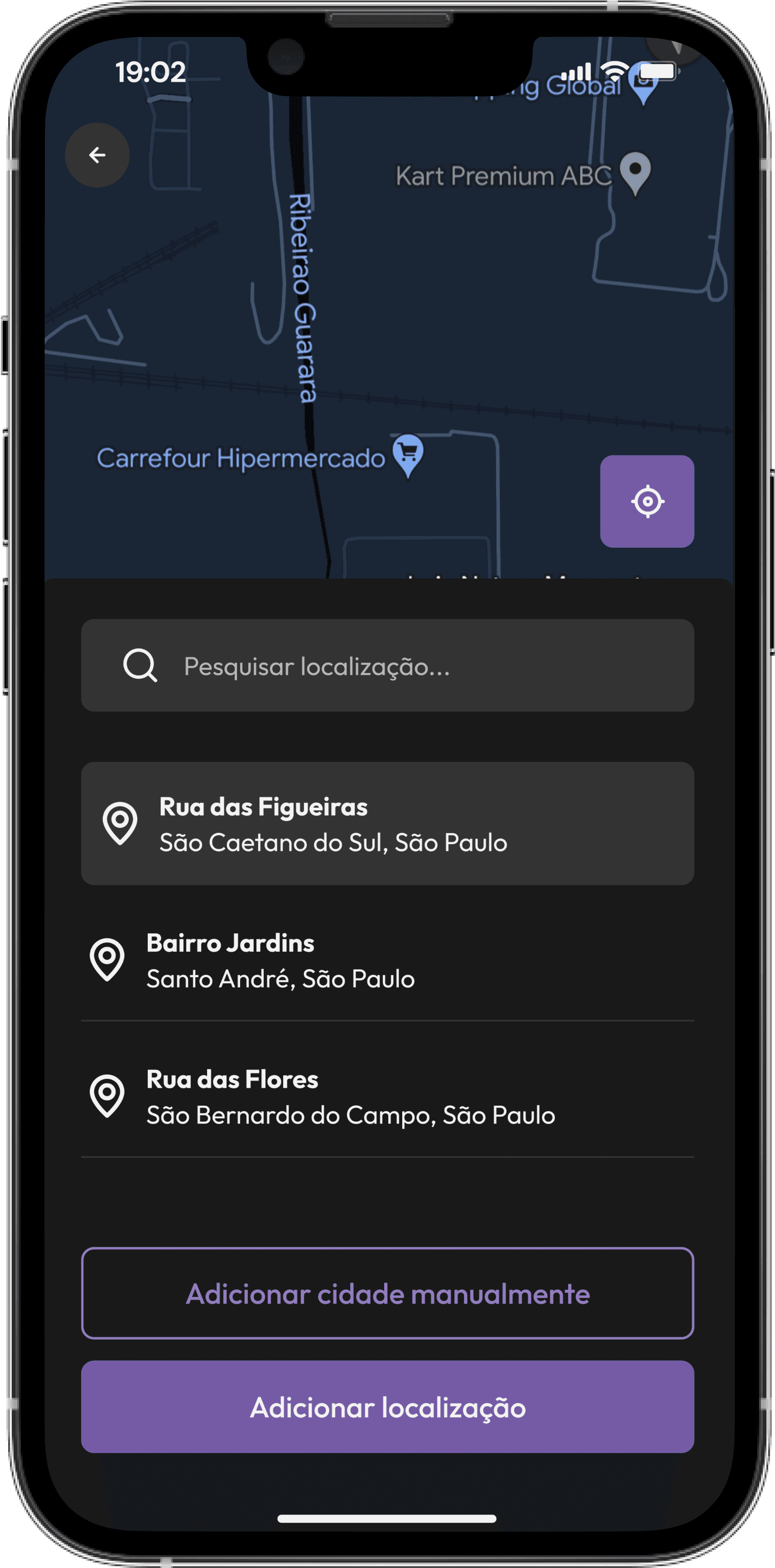
Task: Pick Rua das Flores location
Action: [387, 1096]
